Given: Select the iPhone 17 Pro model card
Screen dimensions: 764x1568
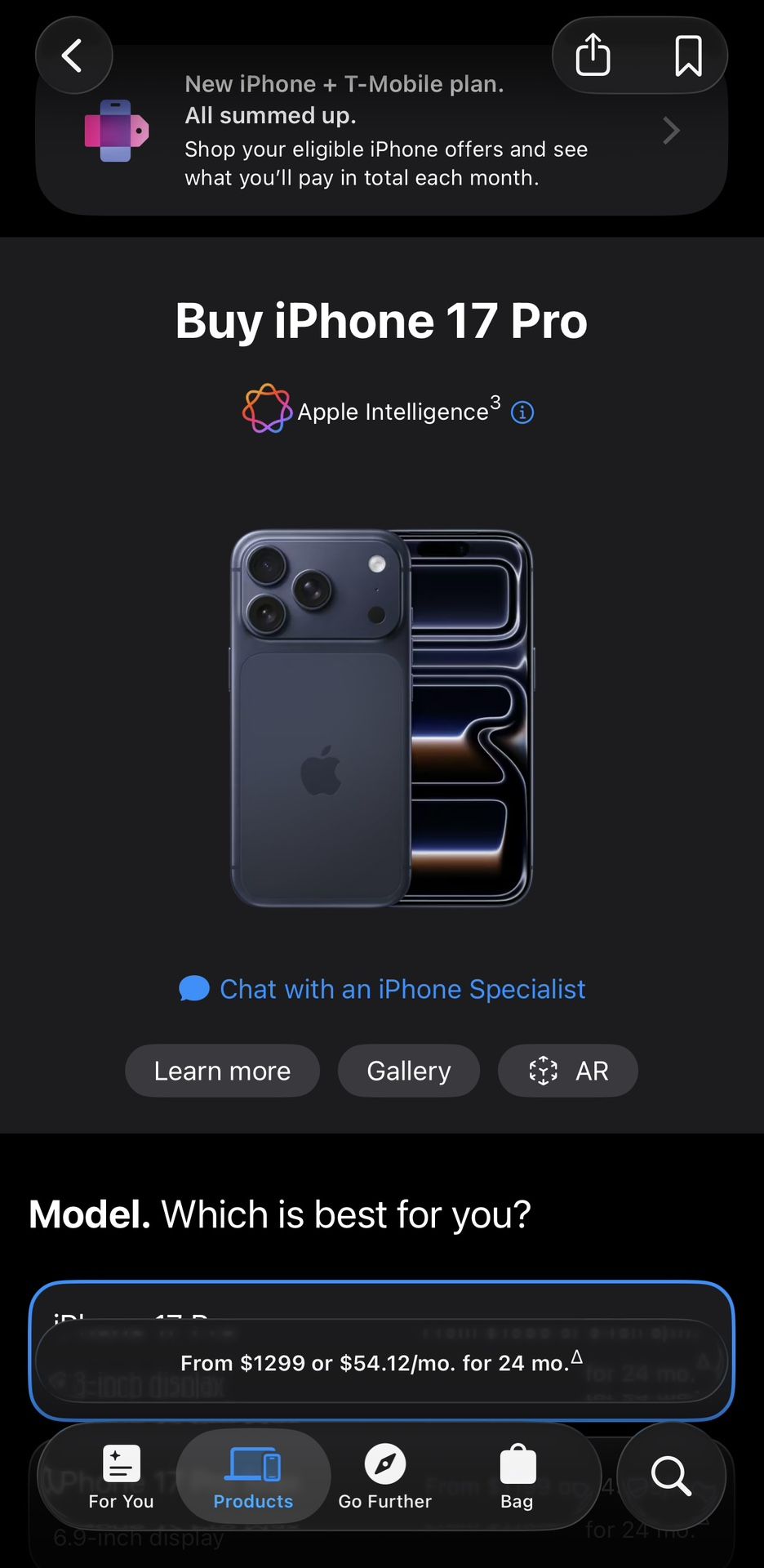Looking at the screenshot, I should [382, 1351].
